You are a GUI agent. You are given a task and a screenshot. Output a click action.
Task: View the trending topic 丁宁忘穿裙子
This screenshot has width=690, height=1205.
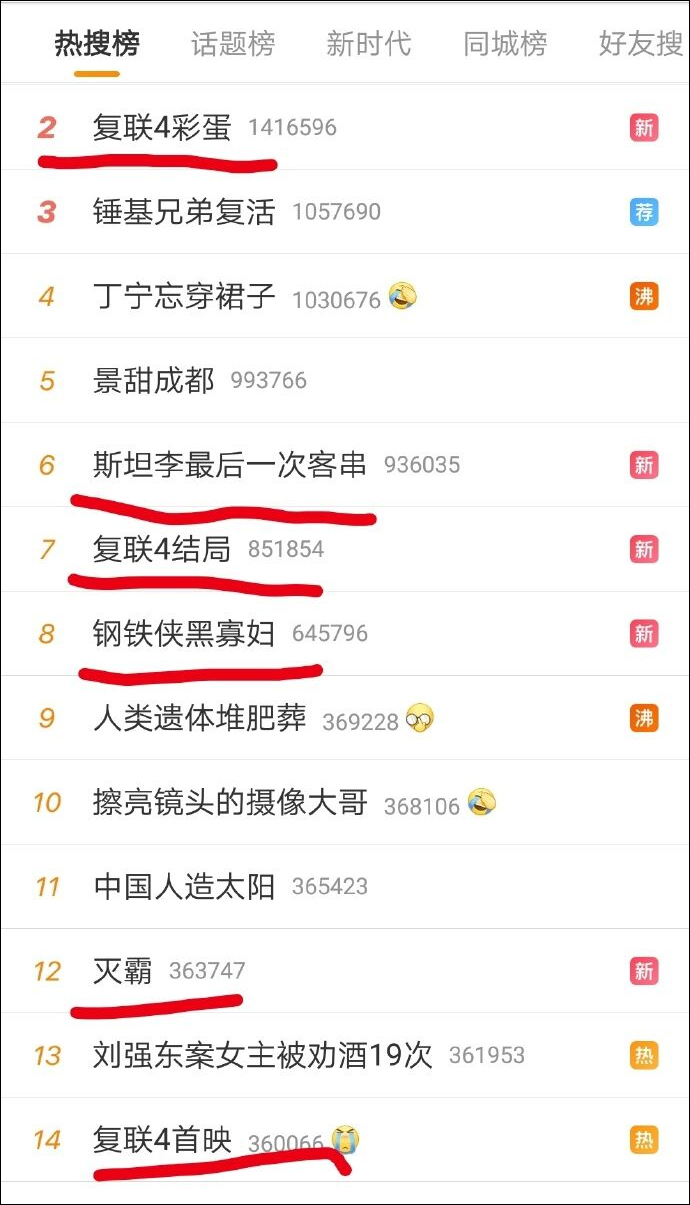345,297
